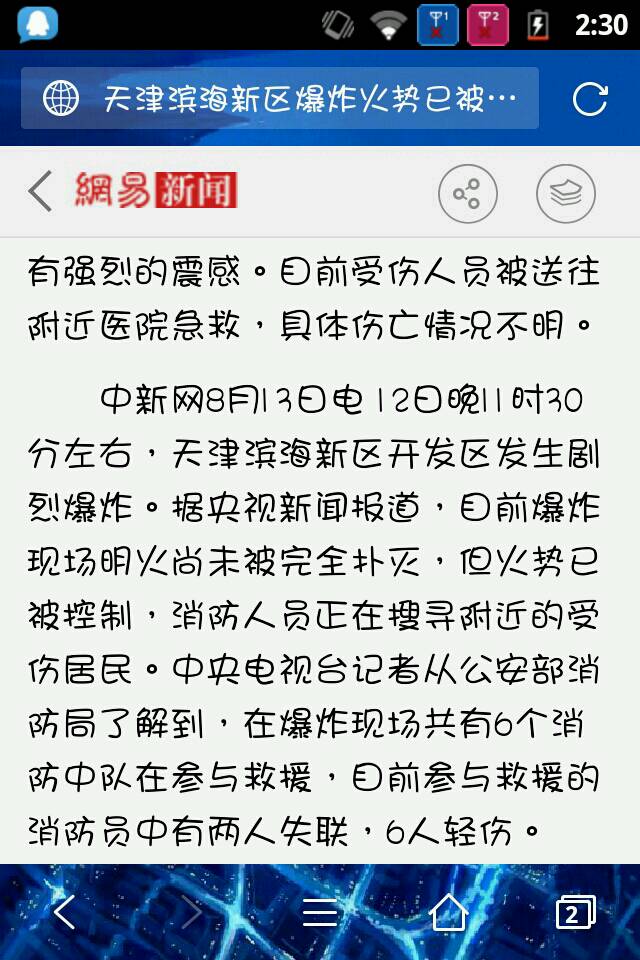Open the round layers icon next to share
Image resolution: width=640 pixels, height=960 pixels.
(x=565, y=192)
